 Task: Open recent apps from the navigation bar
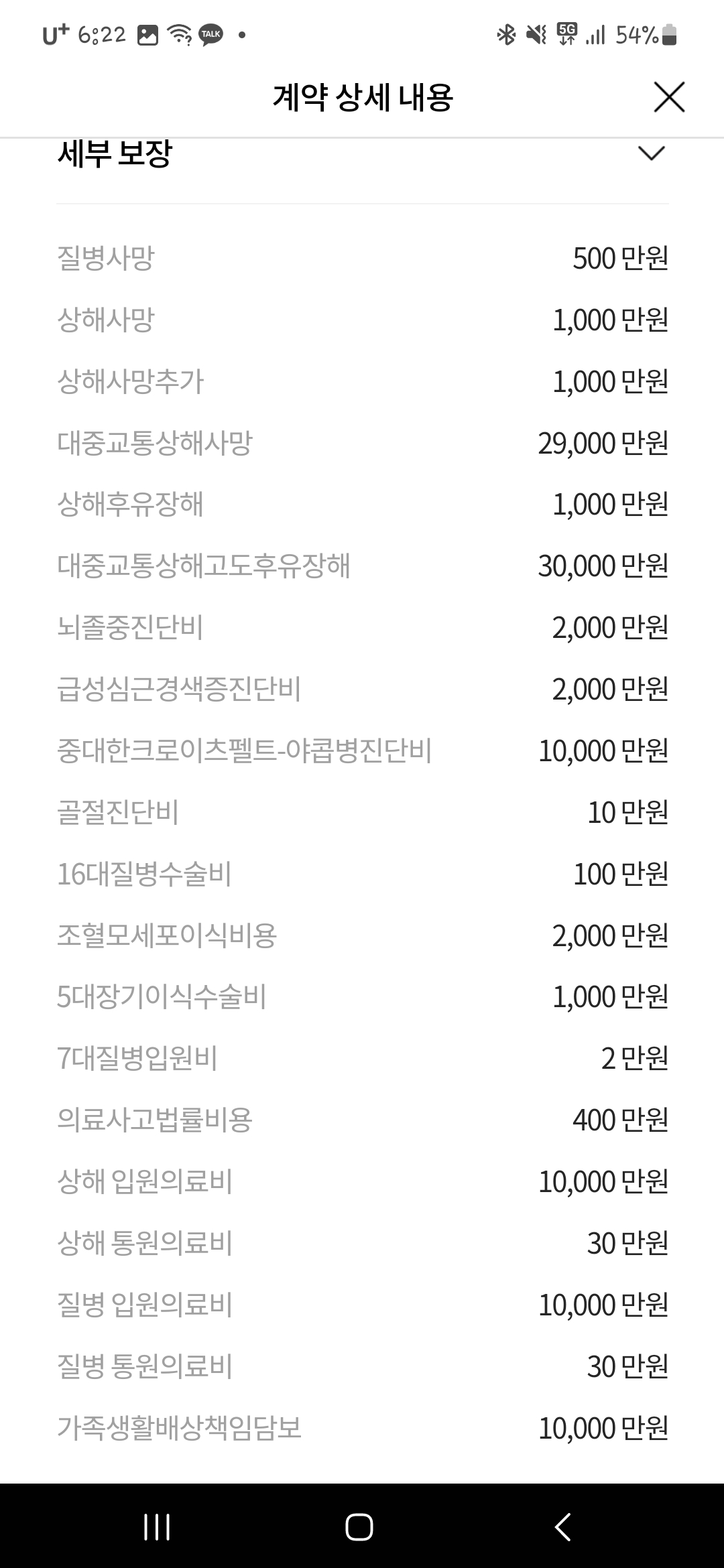[158, 1527]
